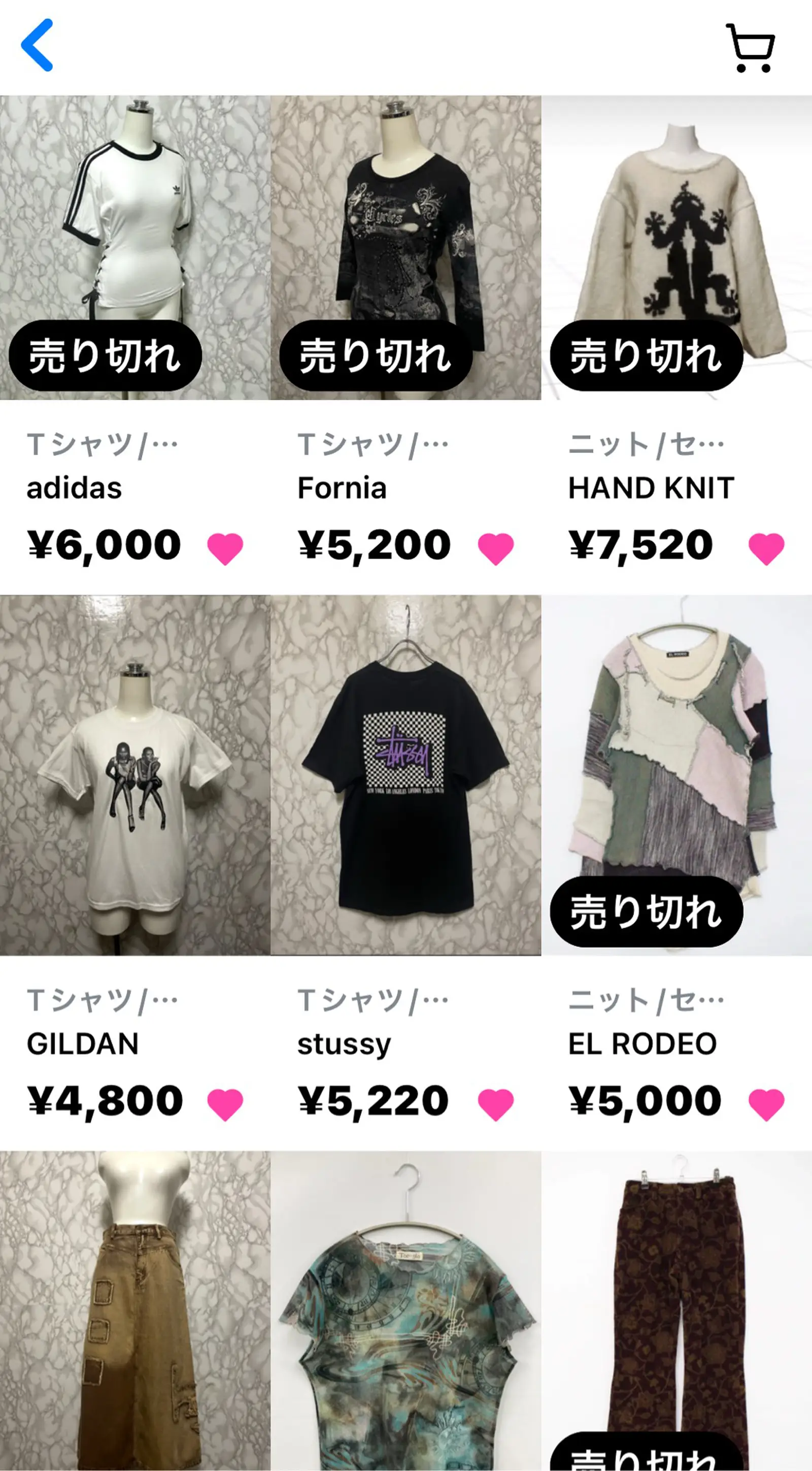Toggle the heart on the Fornia item
This screenshot has width=812, height=1471.
(495, 549)
